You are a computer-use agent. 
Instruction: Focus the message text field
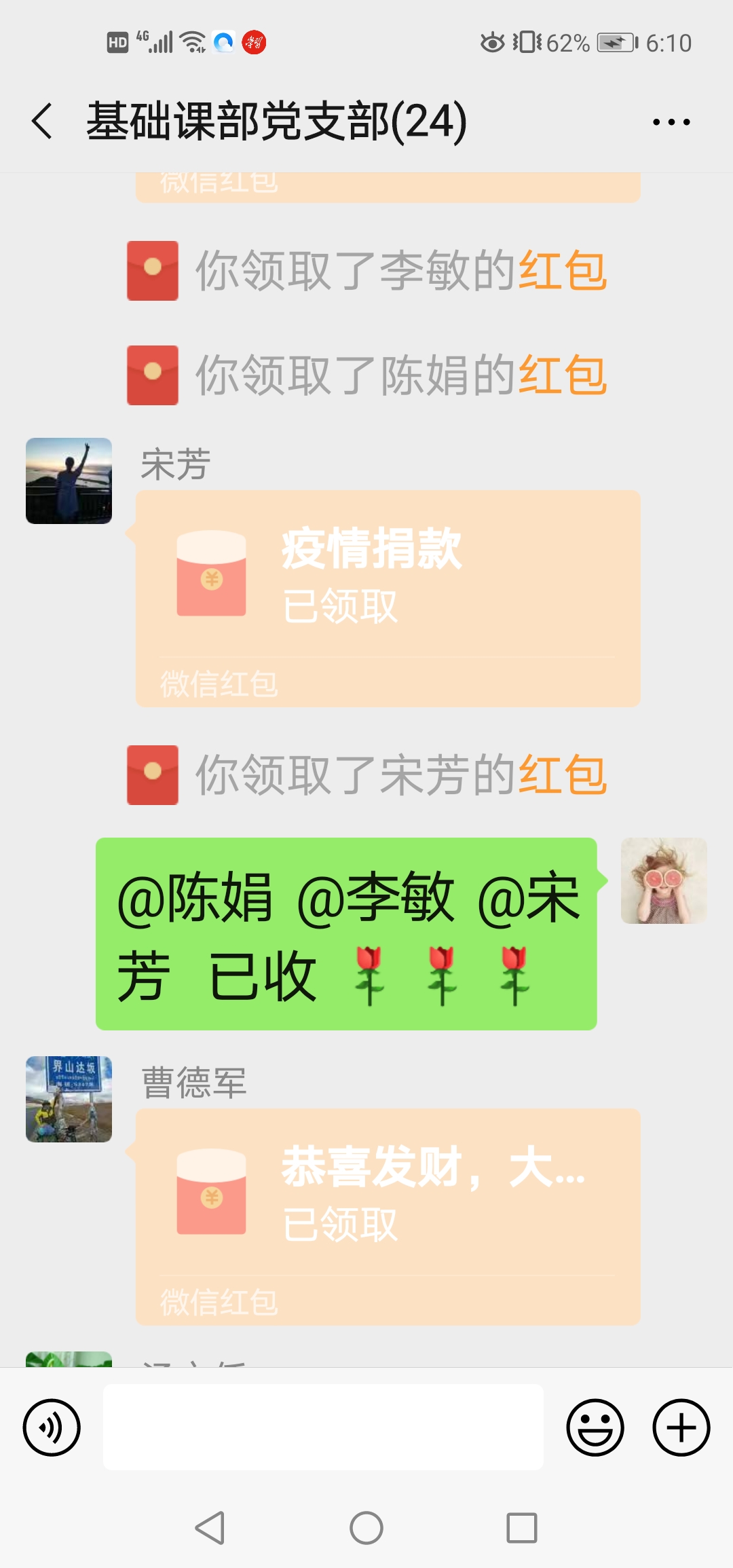[323, 1427]
